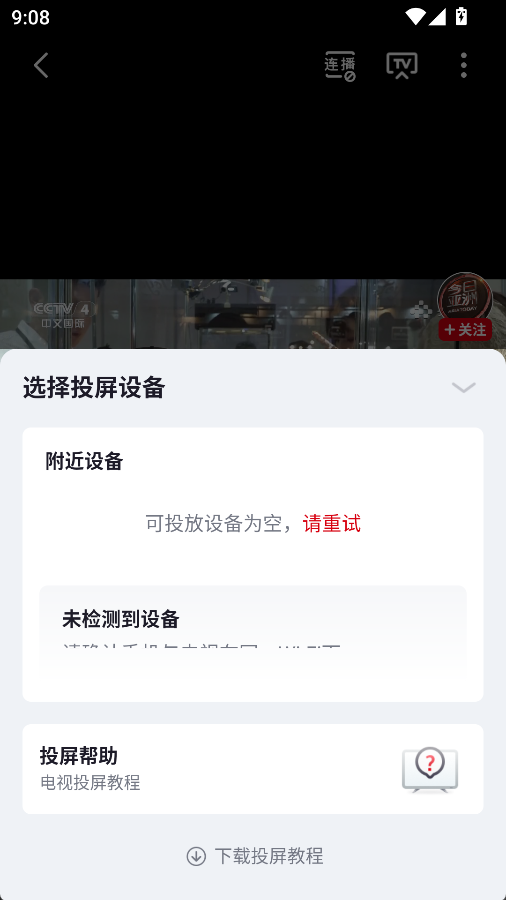Toggle the 连播 autoplay icon
The width and height of the screenshot is (506, 900).
click(340, 66)
